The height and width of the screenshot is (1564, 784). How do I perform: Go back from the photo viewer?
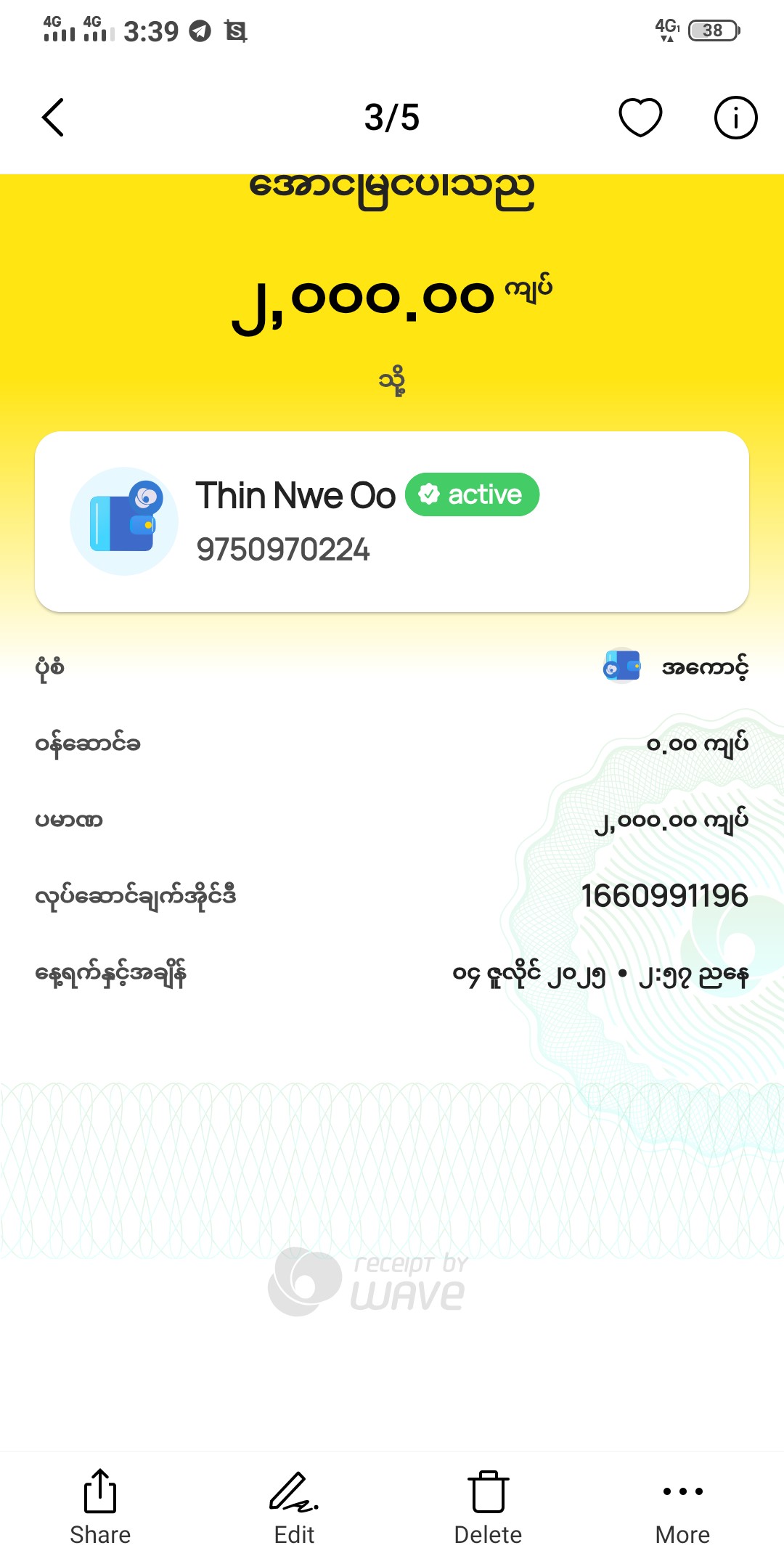coord(53,118)
